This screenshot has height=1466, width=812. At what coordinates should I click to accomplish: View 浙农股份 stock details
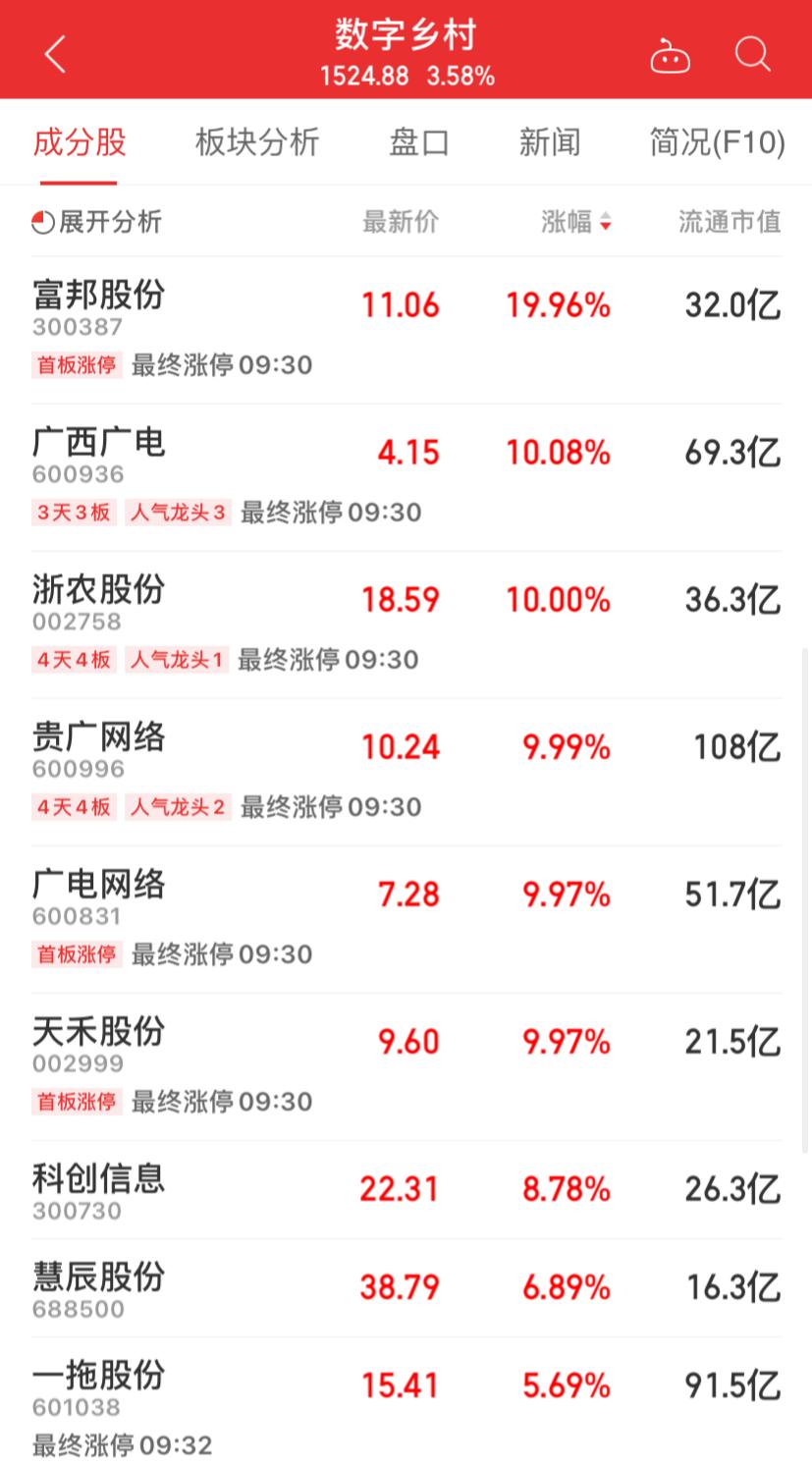click(406, 625)
